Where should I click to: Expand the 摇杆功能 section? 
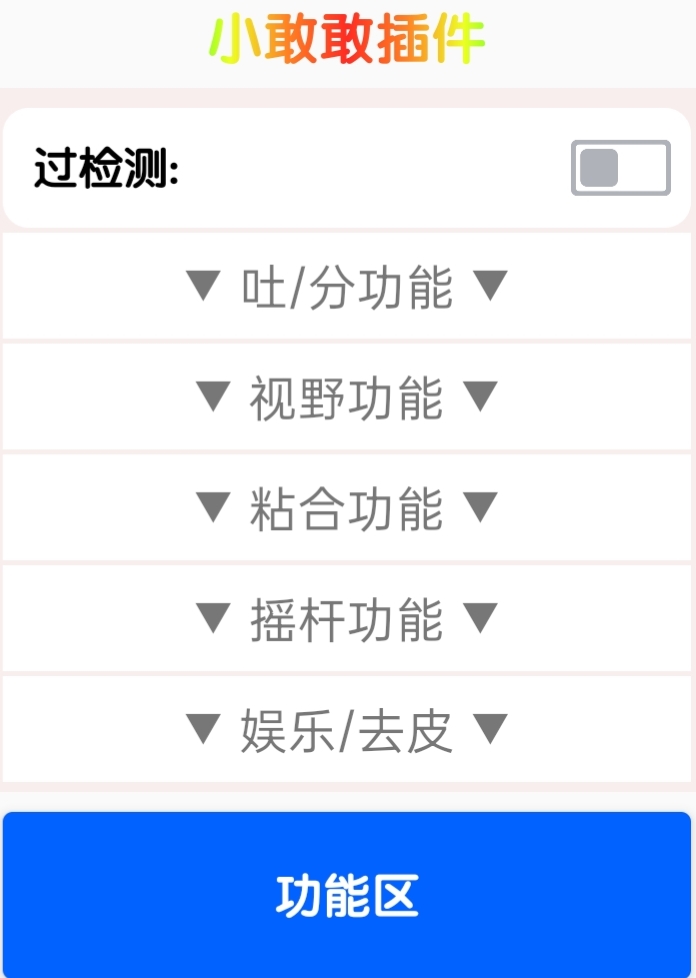(x=347, y=619)
